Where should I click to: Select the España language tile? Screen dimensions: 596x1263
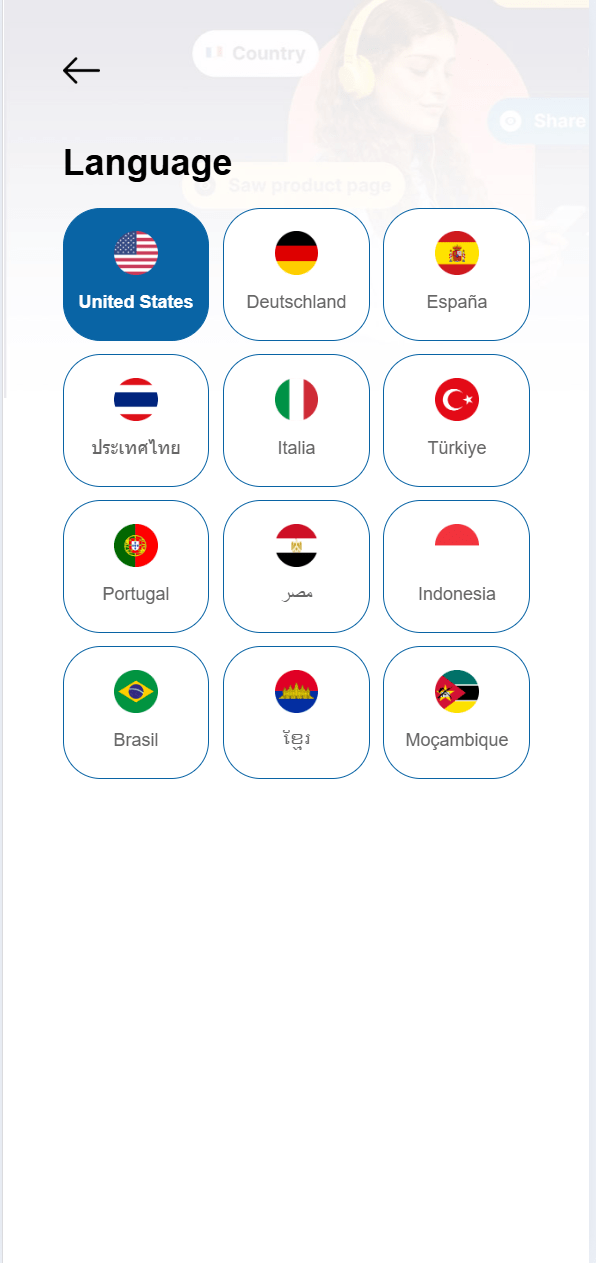tap(456, 274)
